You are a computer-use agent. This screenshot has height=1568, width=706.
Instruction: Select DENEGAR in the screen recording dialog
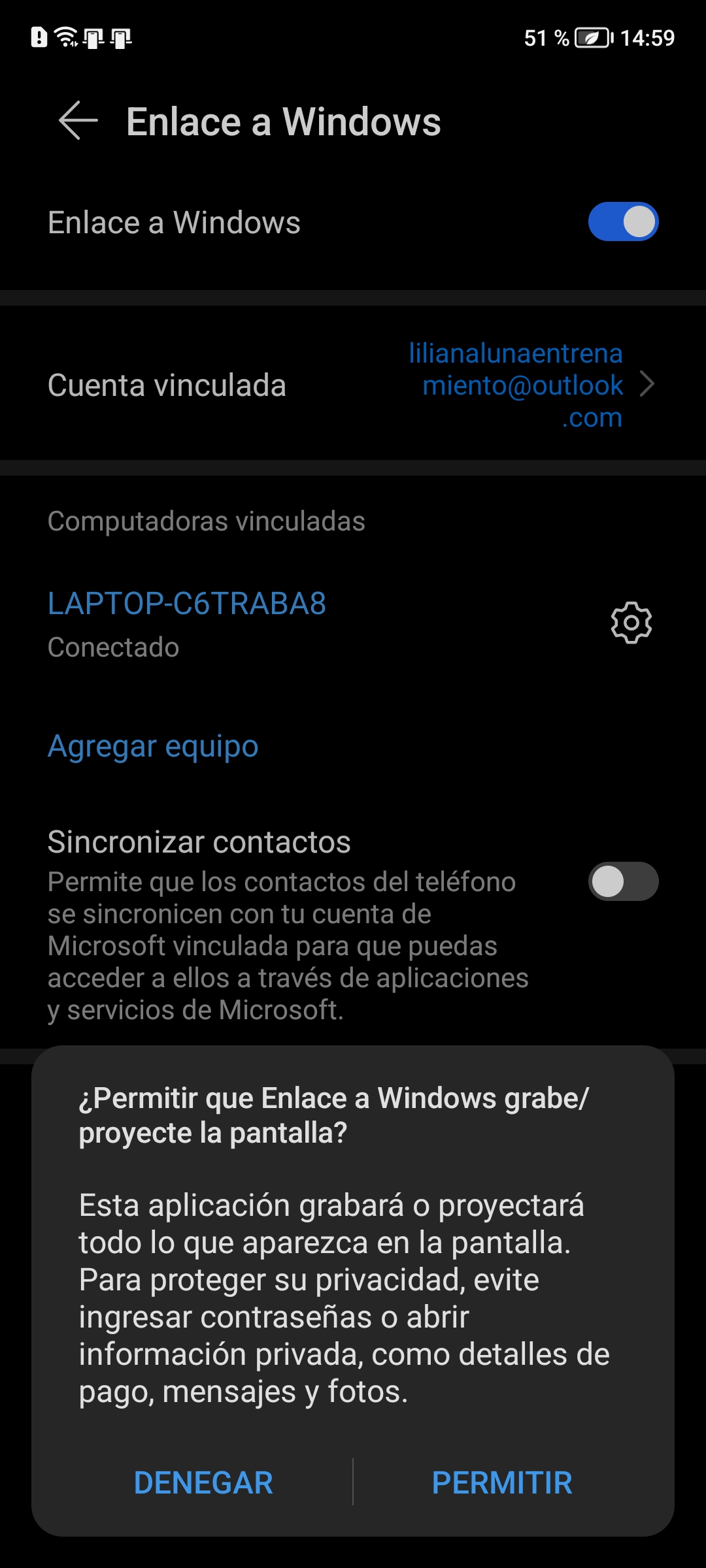pos(203,1482)
